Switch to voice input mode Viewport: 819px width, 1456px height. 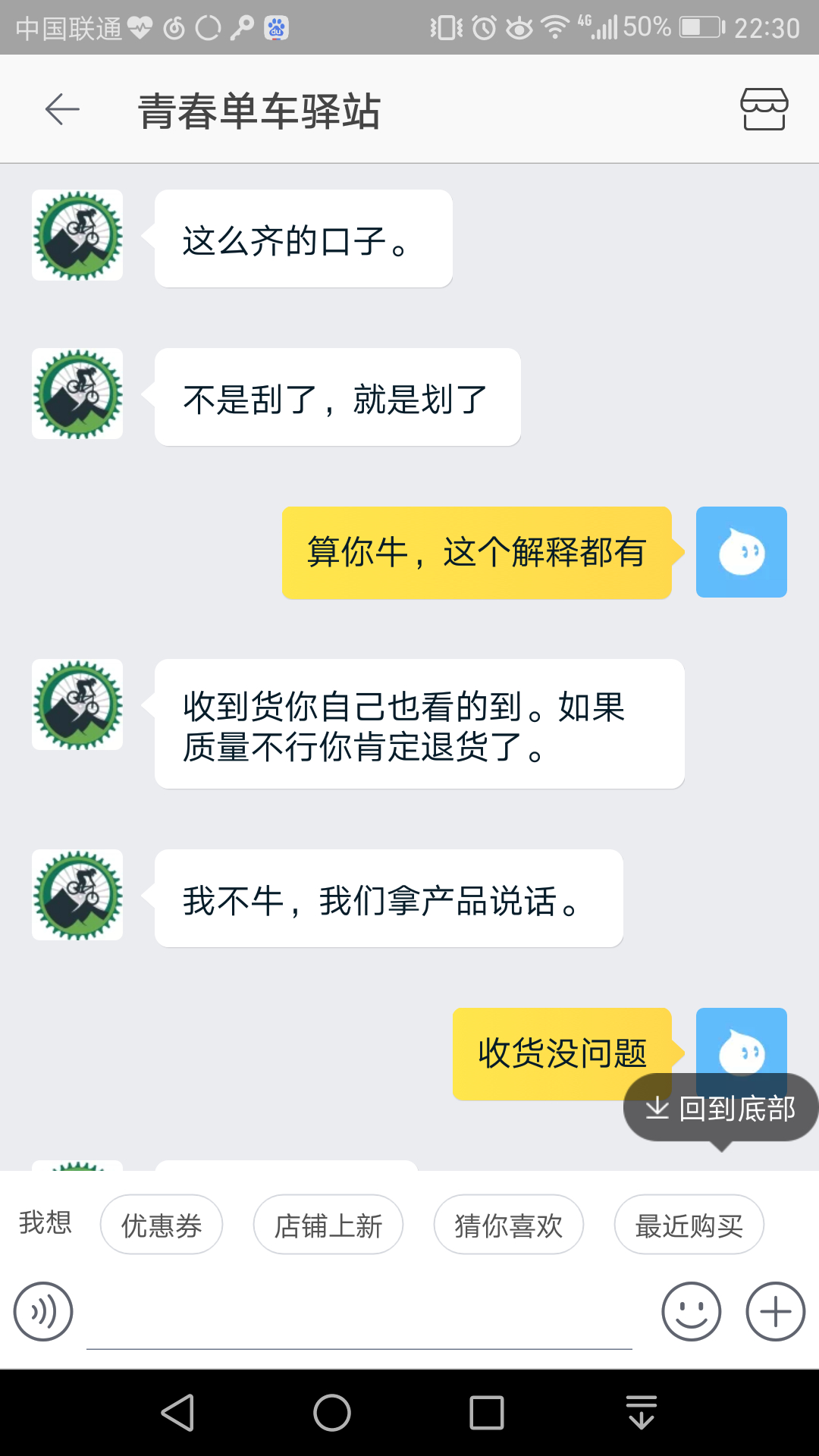43,1311
